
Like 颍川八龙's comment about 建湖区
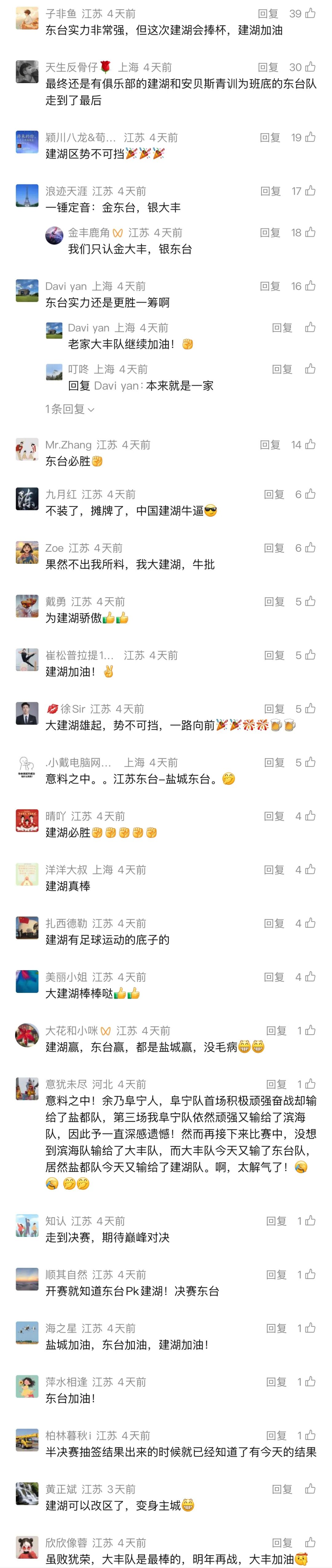(310, 138)
